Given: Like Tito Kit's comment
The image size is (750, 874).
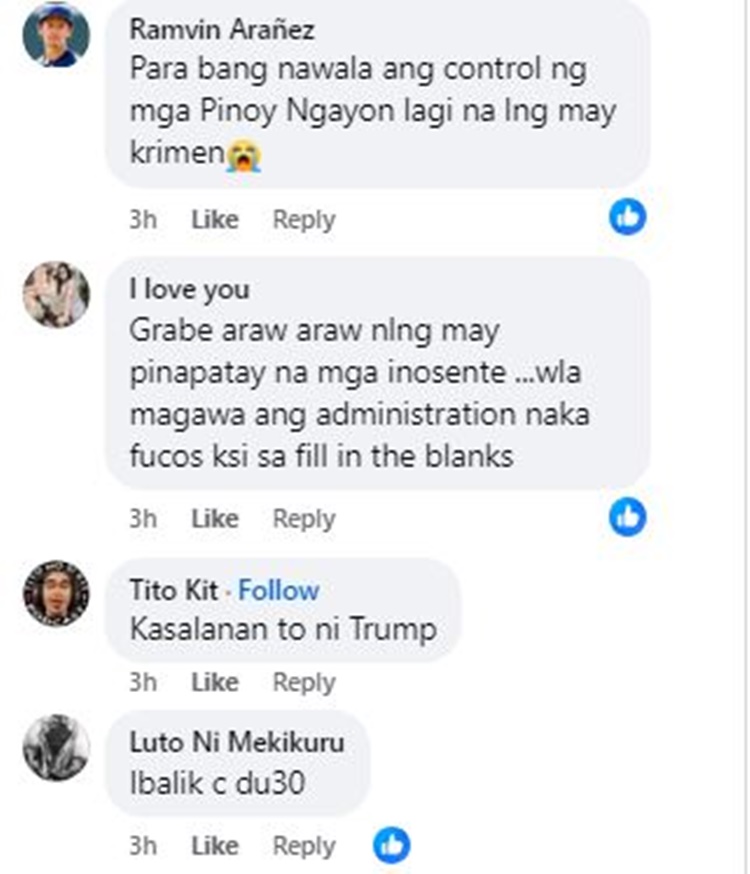Looking at the screenshot, I should [214, 683].
